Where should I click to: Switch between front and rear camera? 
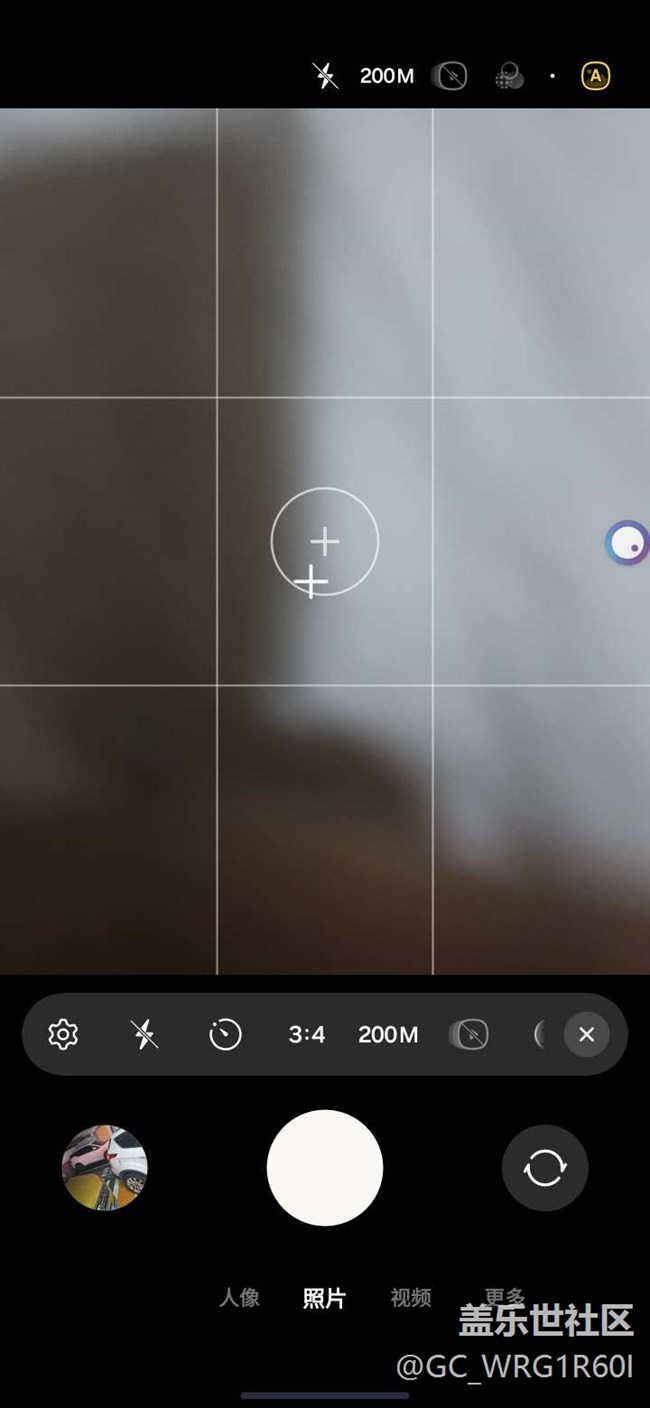coord(545,1167)
